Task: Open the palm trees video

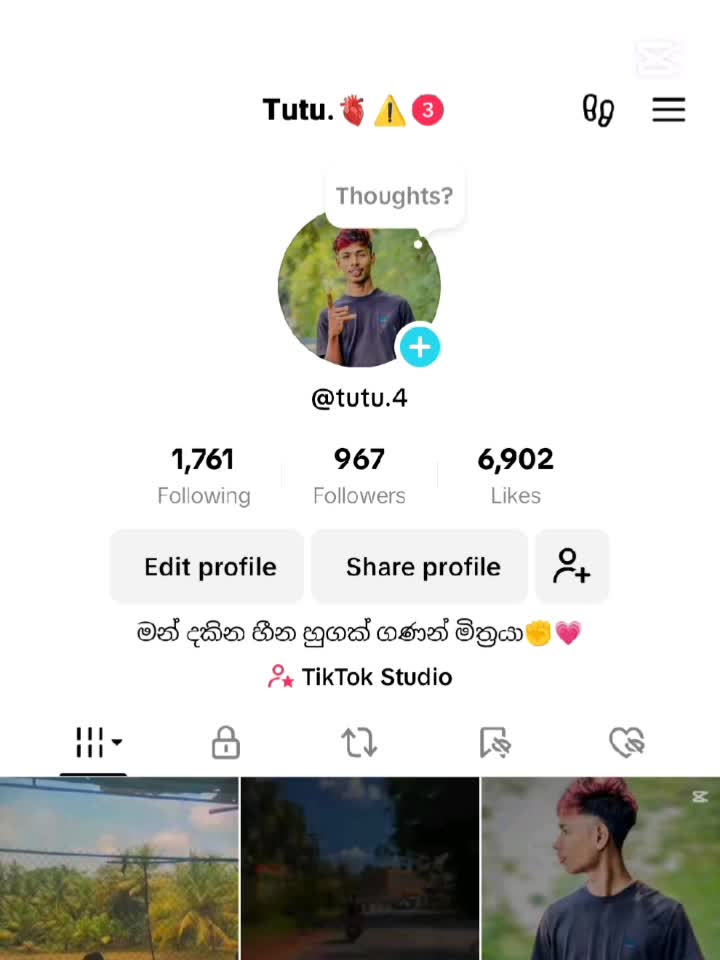Action: [119, 868]
